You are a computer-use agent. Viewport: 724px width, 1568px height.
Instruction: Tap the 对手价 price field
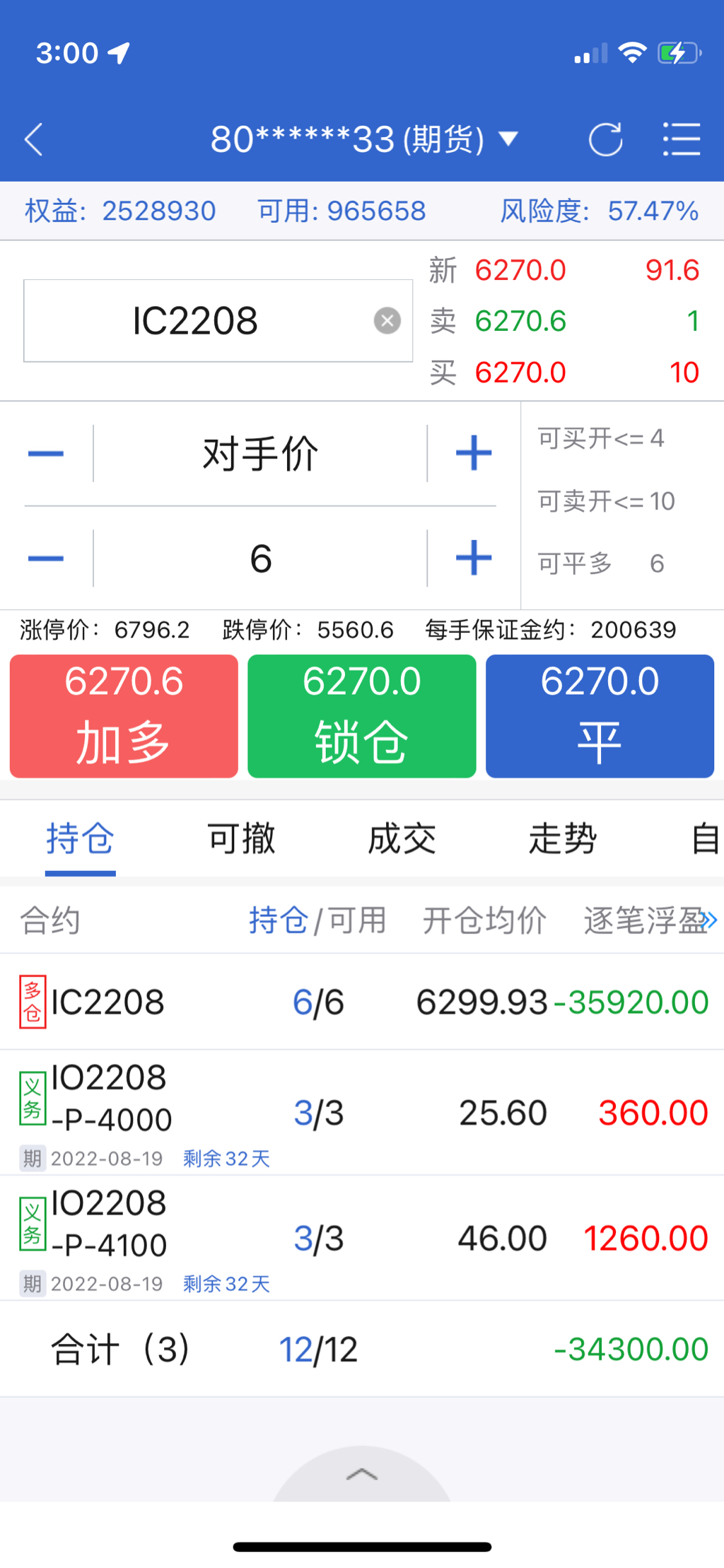pos(260,454)
